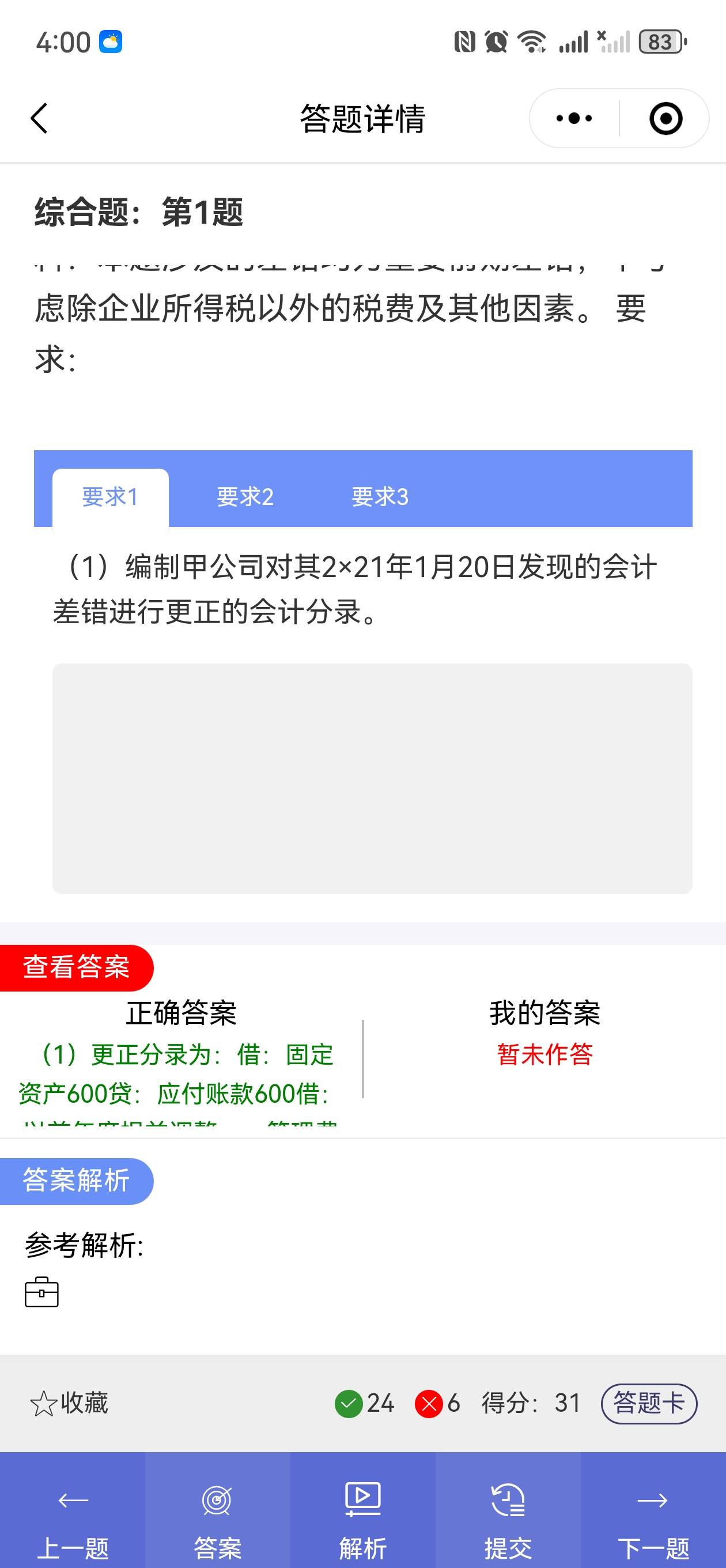Tap the 查看答案 button

[76, 967]
